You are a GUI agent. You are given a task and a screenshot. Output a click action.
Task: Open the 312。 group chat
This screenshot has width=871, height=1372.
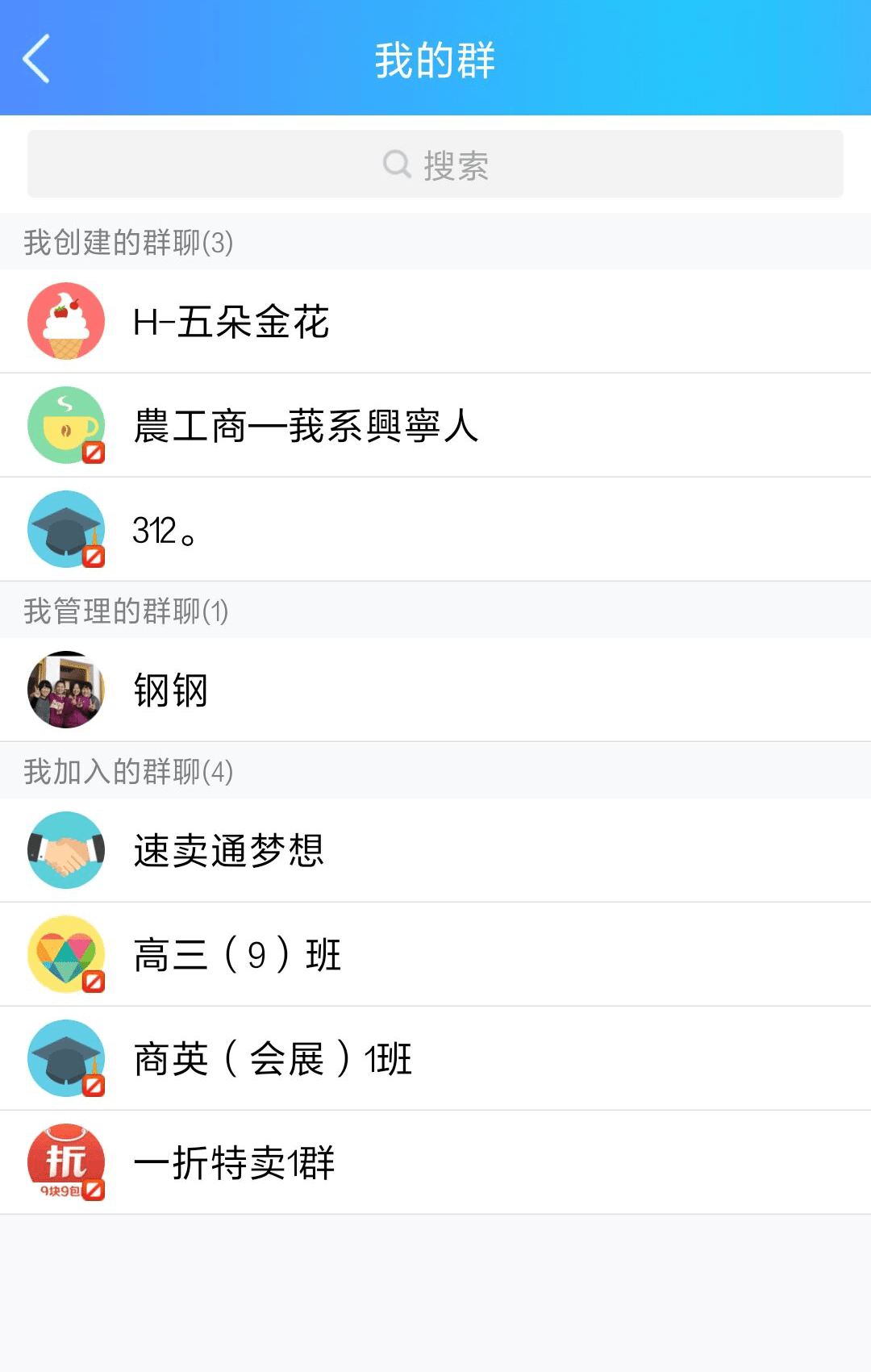click(x=435, y=529)
